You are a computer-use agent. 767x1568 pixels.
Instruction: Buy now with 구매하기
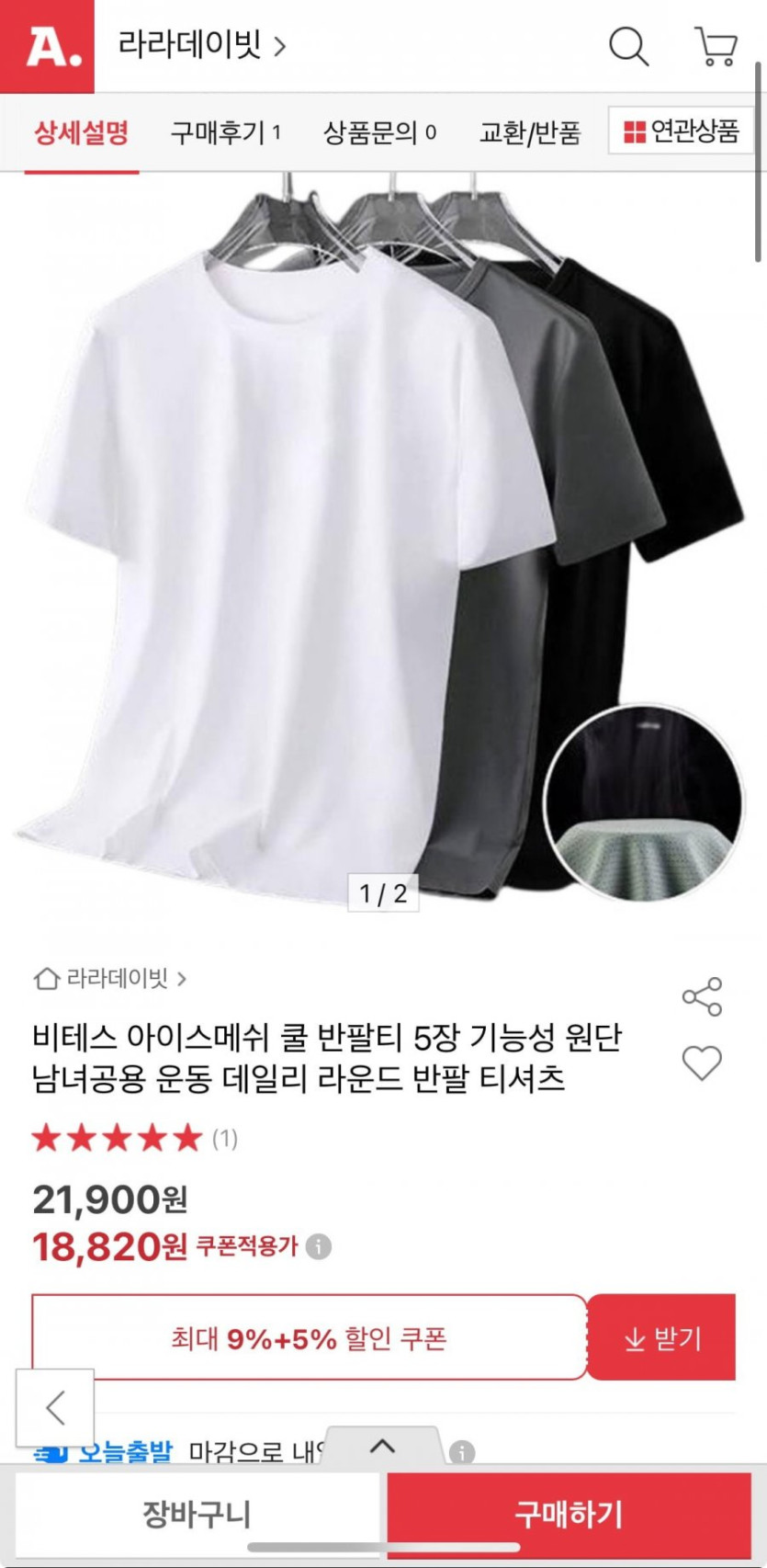click(569, 1514)
